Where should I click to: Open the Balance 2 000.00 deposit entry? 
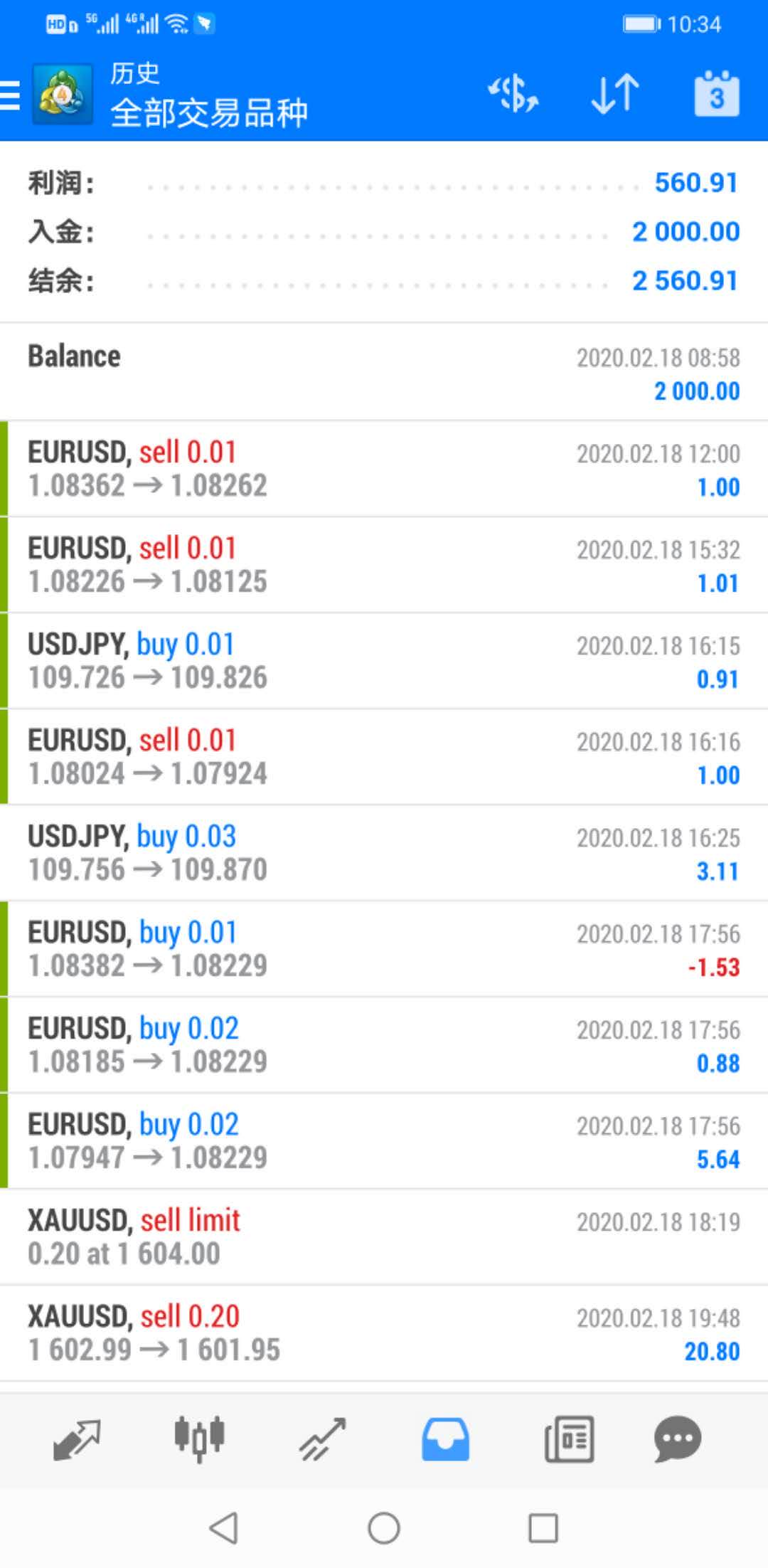pos(384,372)
